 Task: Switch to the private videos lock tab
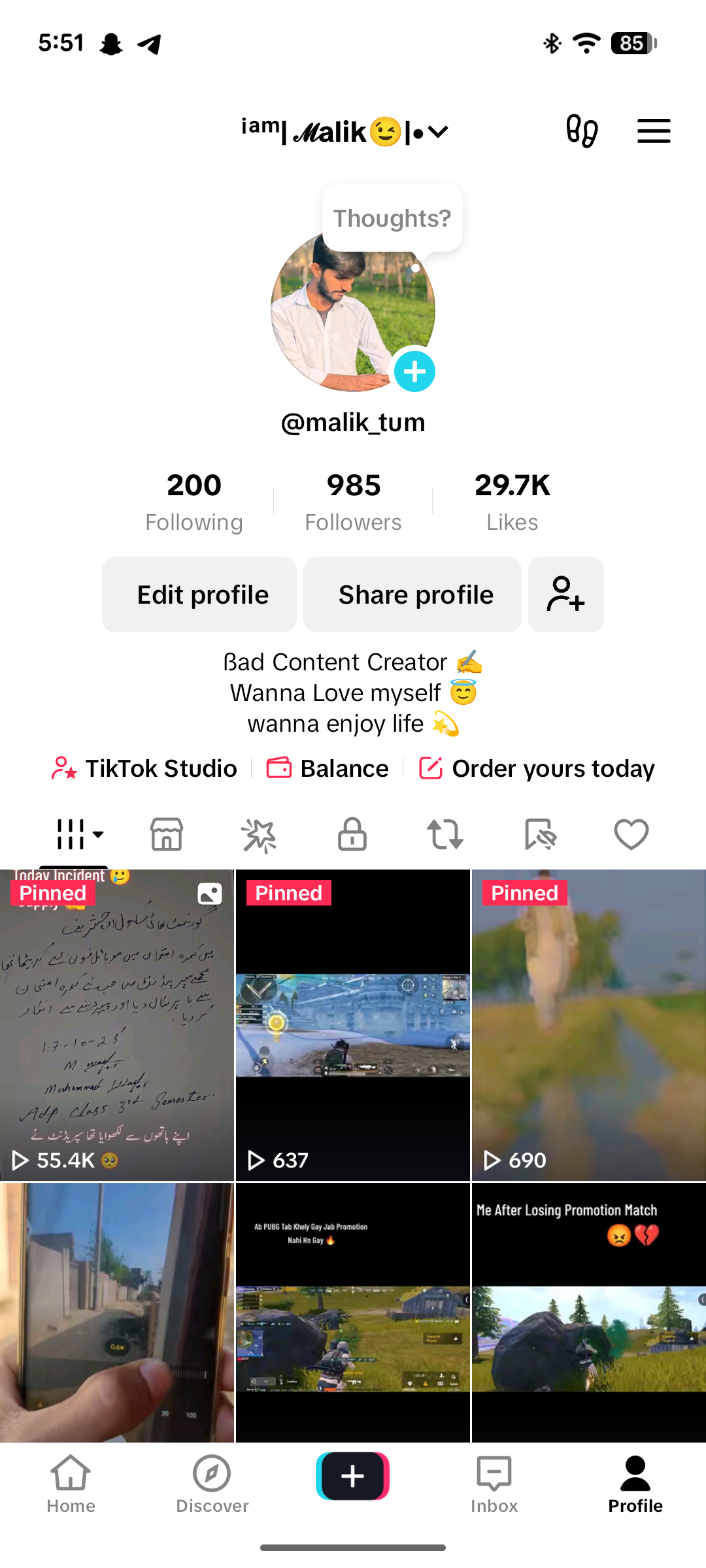click(x=352, y=834)
